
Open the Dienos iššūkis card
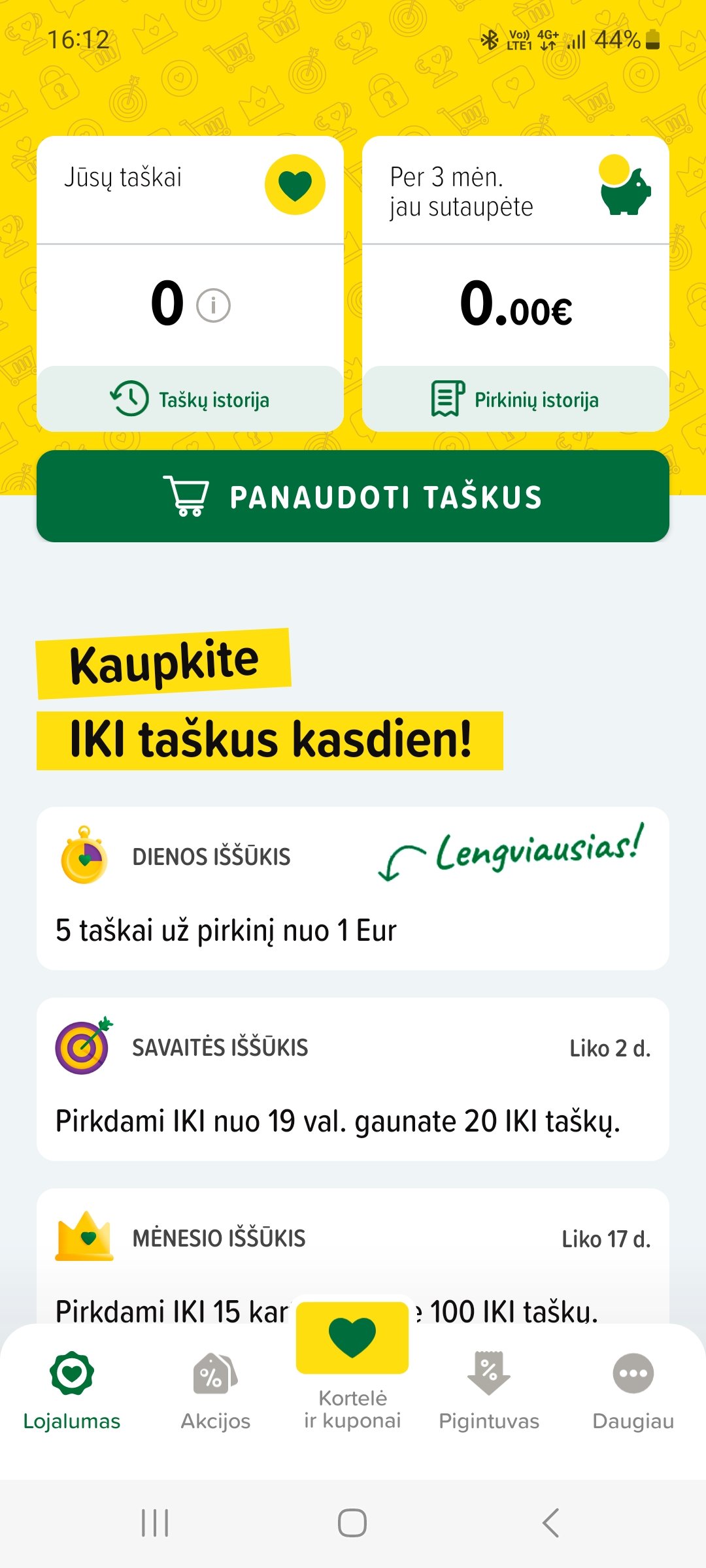coord(353,889)
